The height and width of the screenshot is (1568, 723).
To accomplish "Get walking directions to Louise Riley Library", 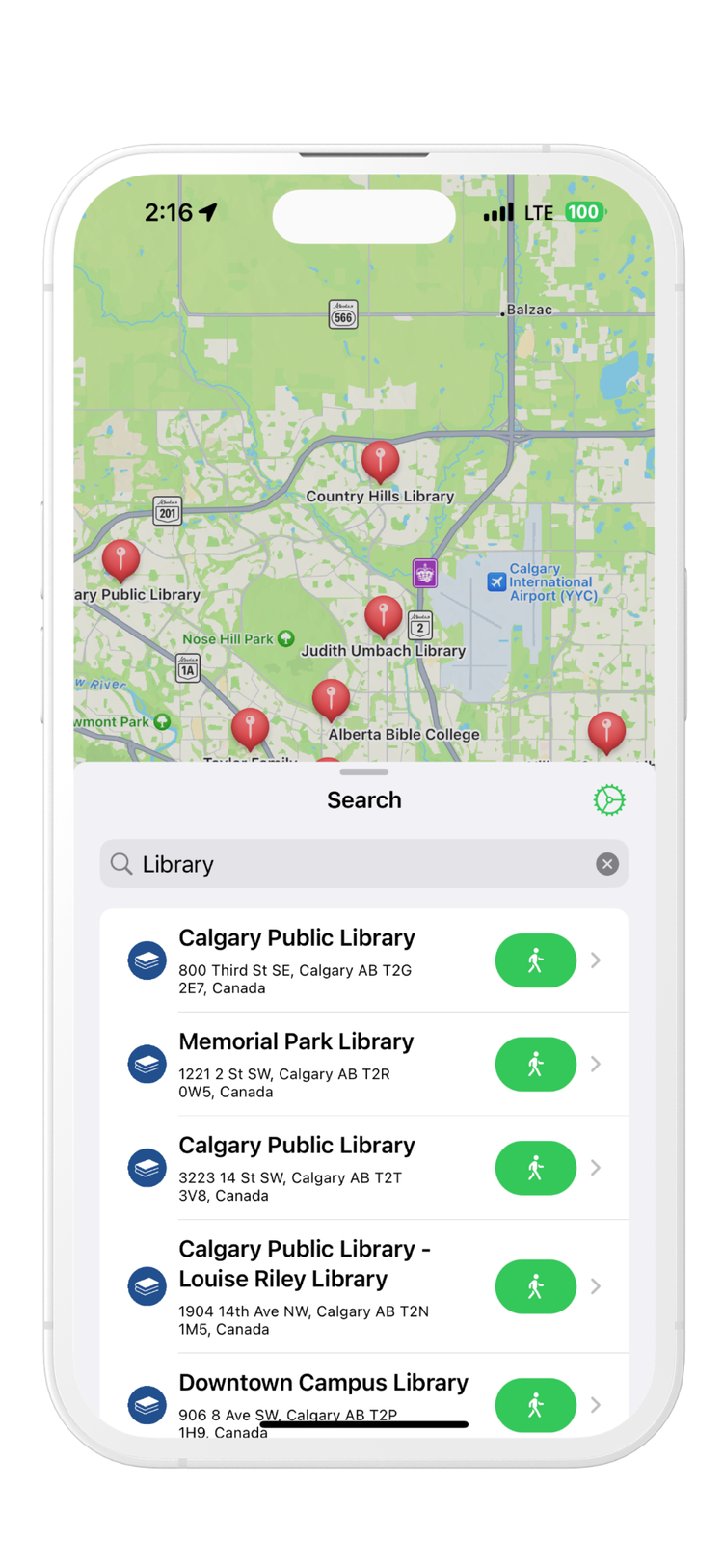I will 535,1286.
